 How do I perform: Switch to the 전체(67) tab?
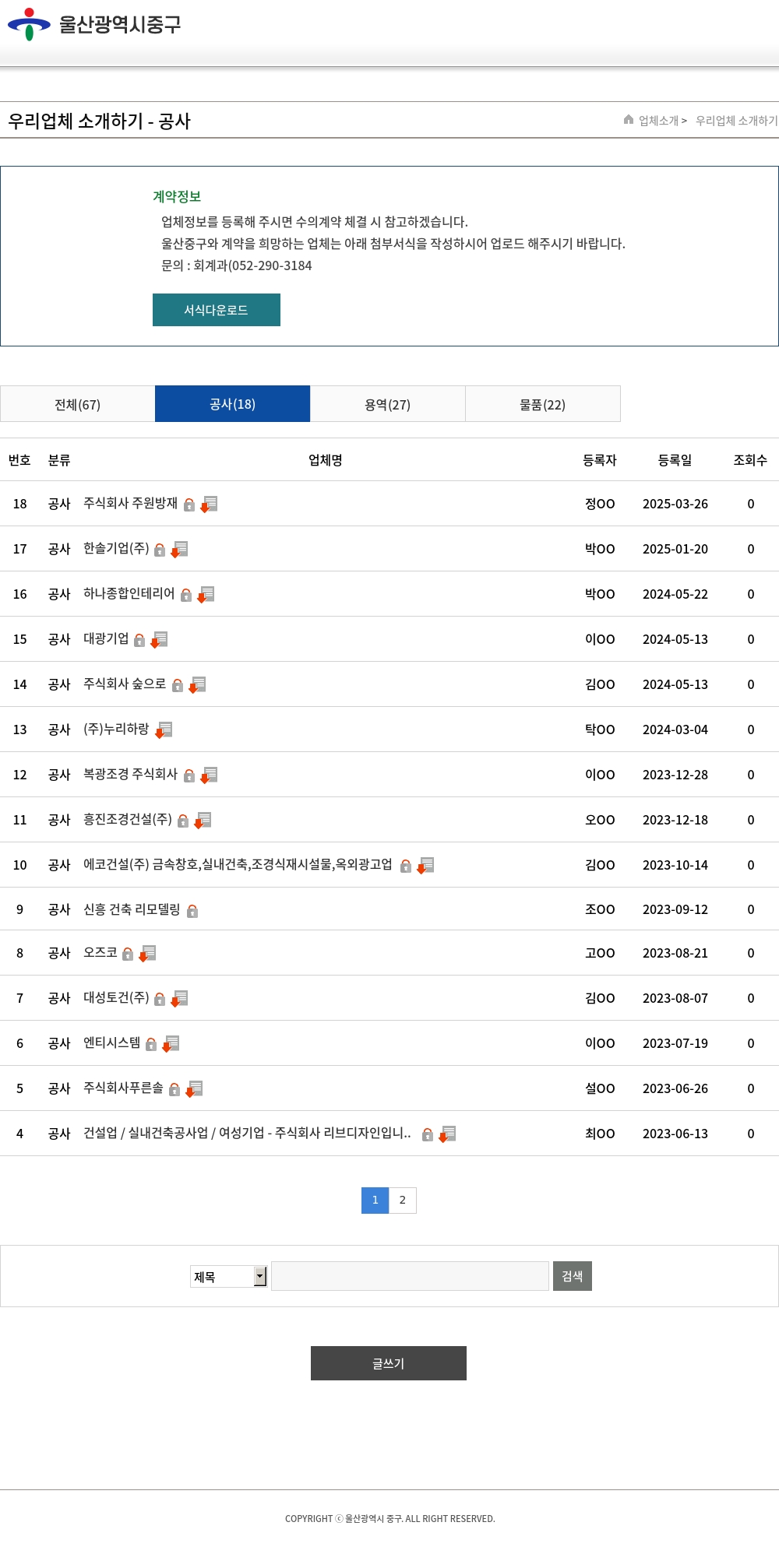click(x=78, y=404)
